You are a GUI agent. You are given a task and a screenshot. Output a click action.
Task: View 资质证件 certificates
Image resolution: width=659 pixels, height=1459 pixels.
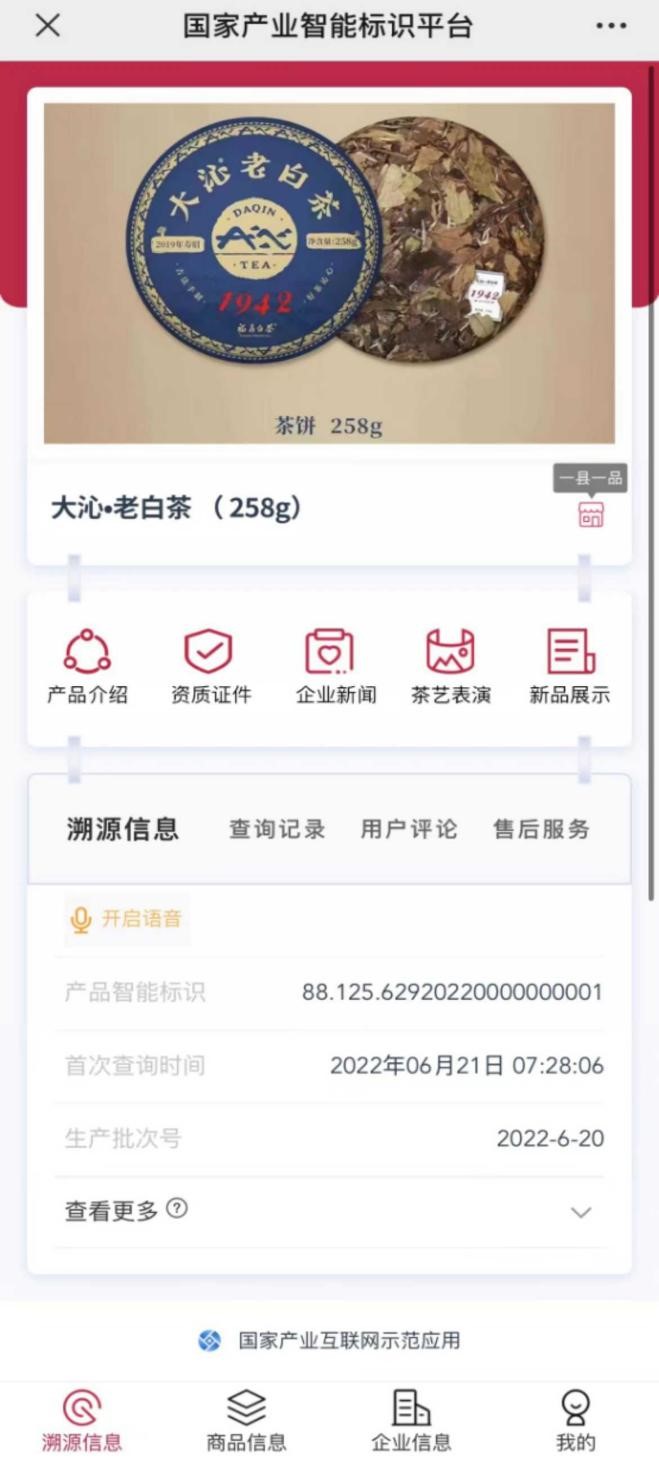pos(210,666)
